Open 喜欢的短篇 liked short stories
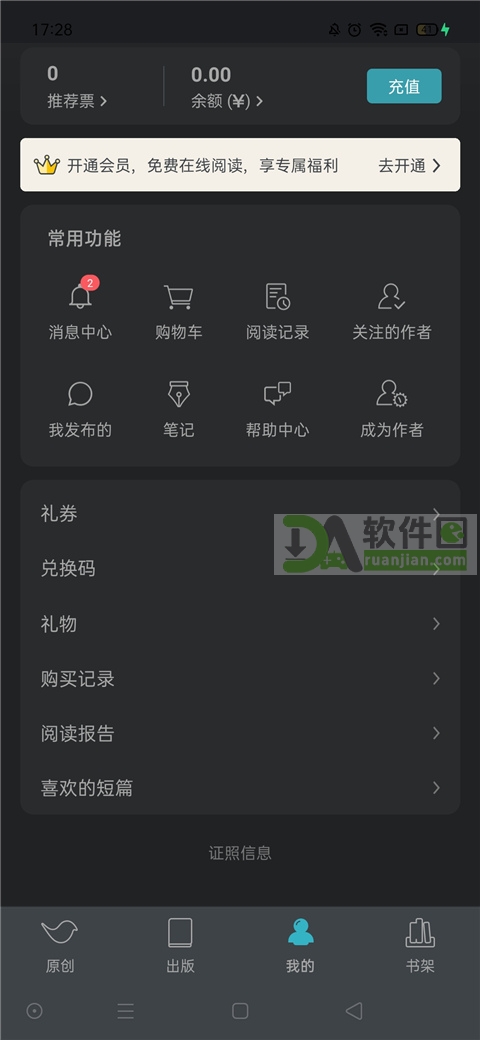 (240, 788)
